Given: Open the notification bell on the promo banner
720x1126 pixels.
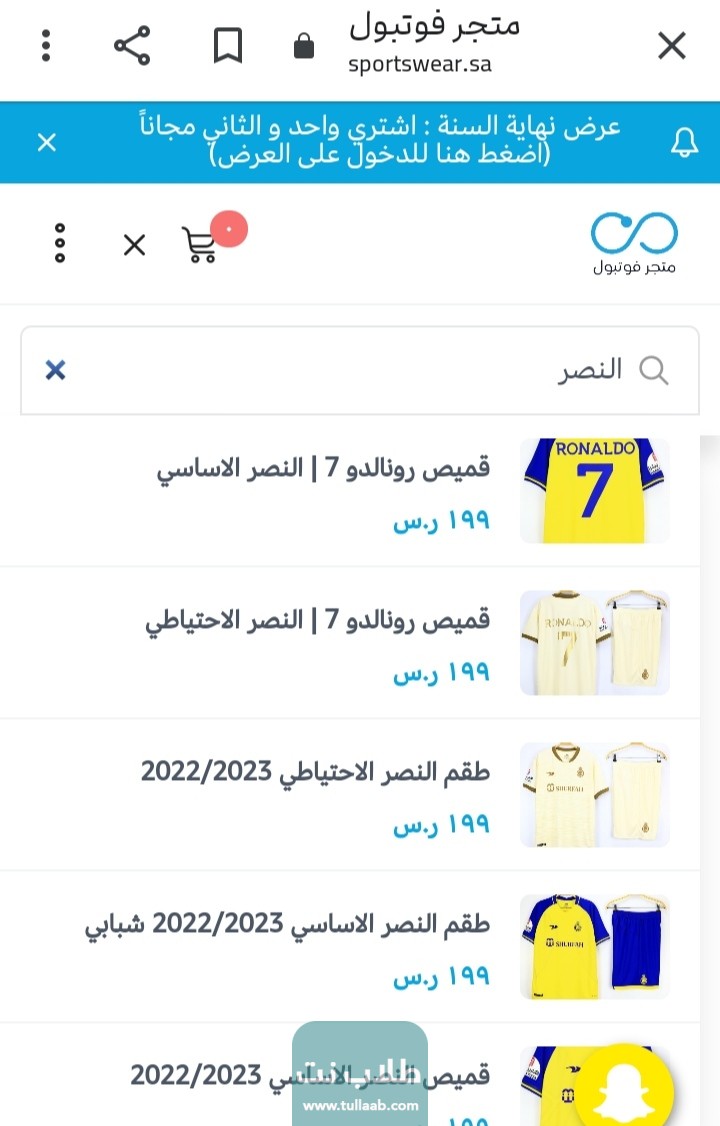Looking at the screenshot, I should coord(683,141).
